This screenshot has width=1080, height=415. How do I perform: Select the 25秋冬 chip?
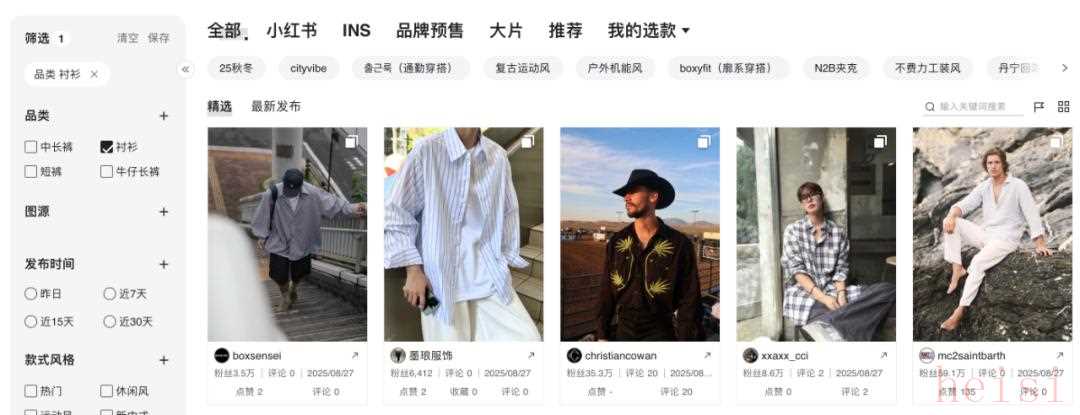click(236, 68)
